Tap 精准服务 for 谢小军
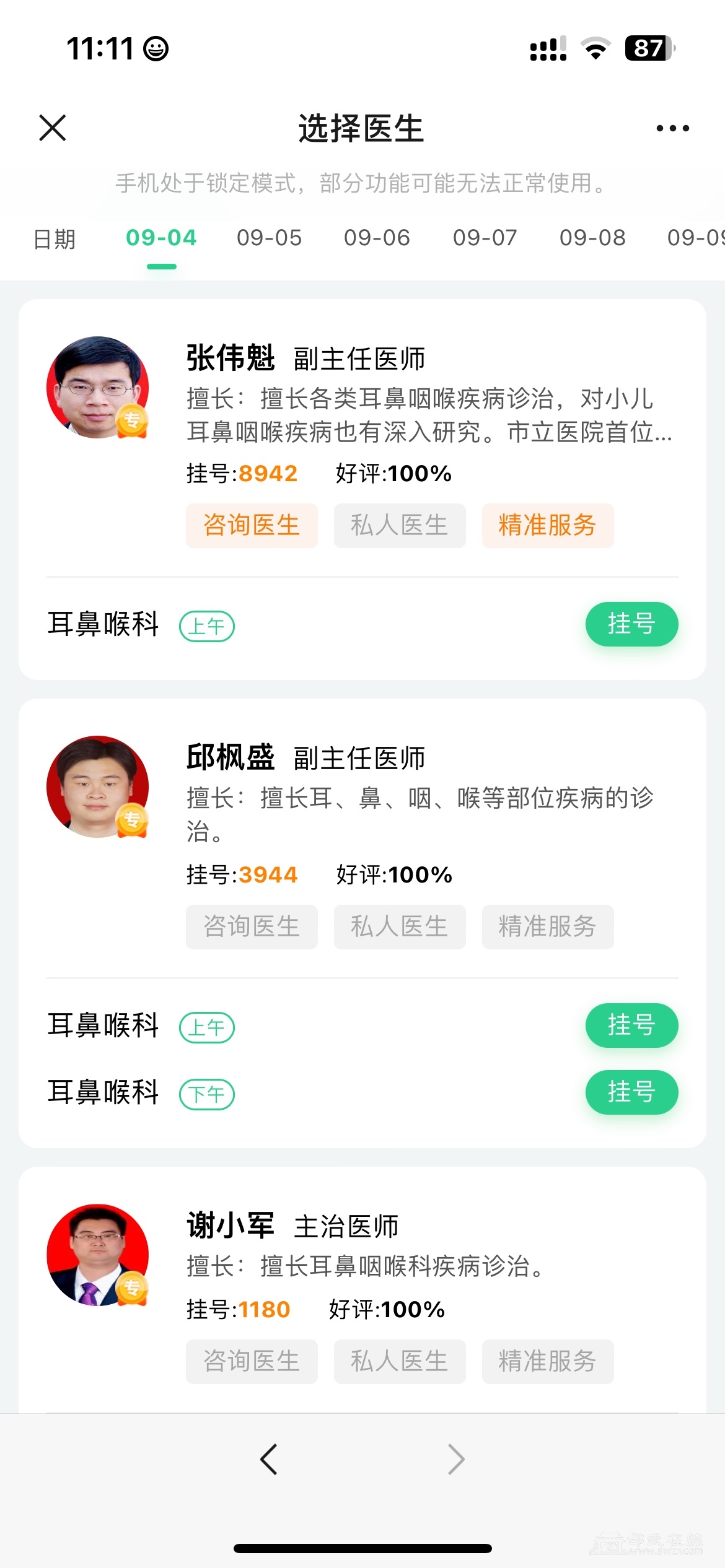 pos(548,1362)
